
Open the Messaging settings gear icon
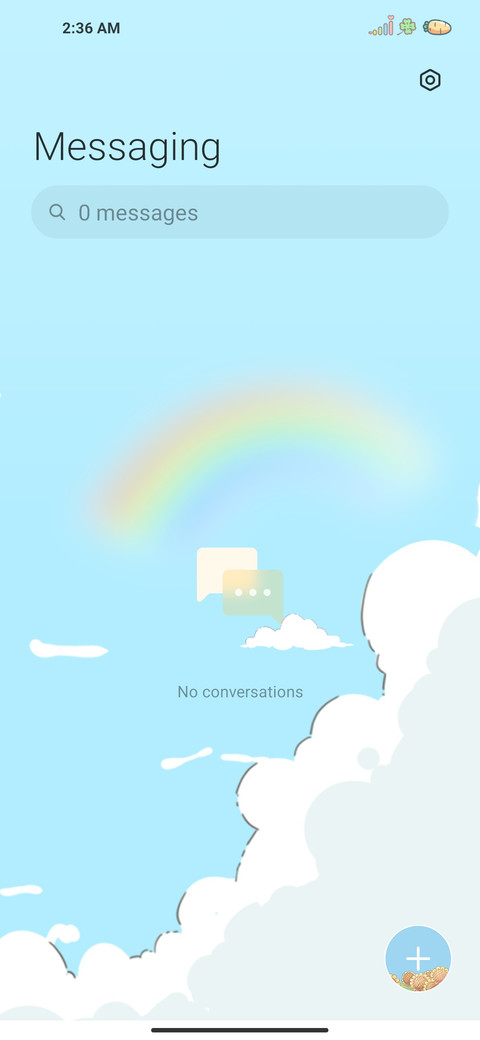430,80
